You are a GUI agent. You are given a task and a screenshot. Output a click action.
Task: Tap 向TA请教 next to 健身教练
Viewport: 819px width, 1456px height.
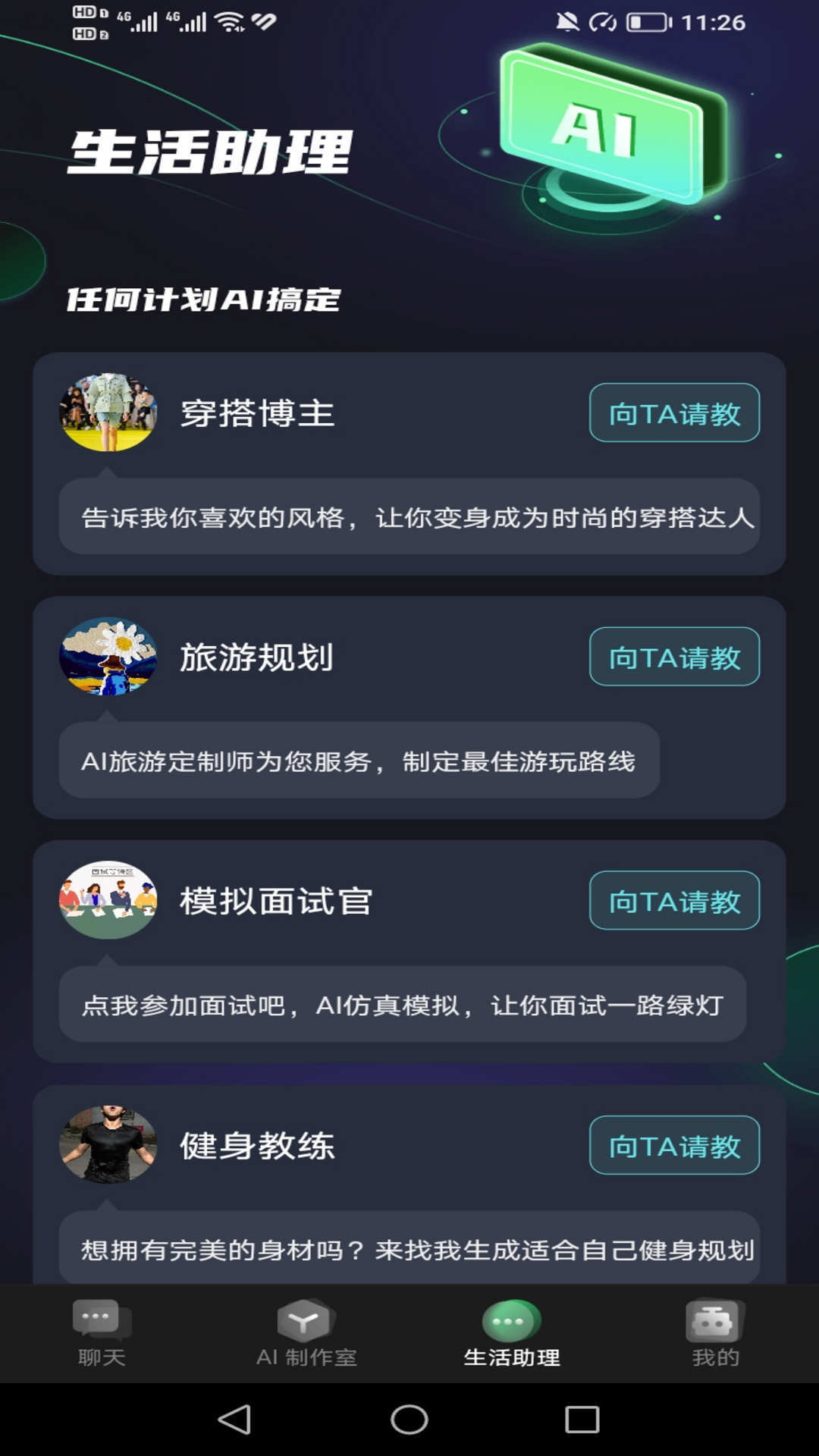pos(674,1145)
